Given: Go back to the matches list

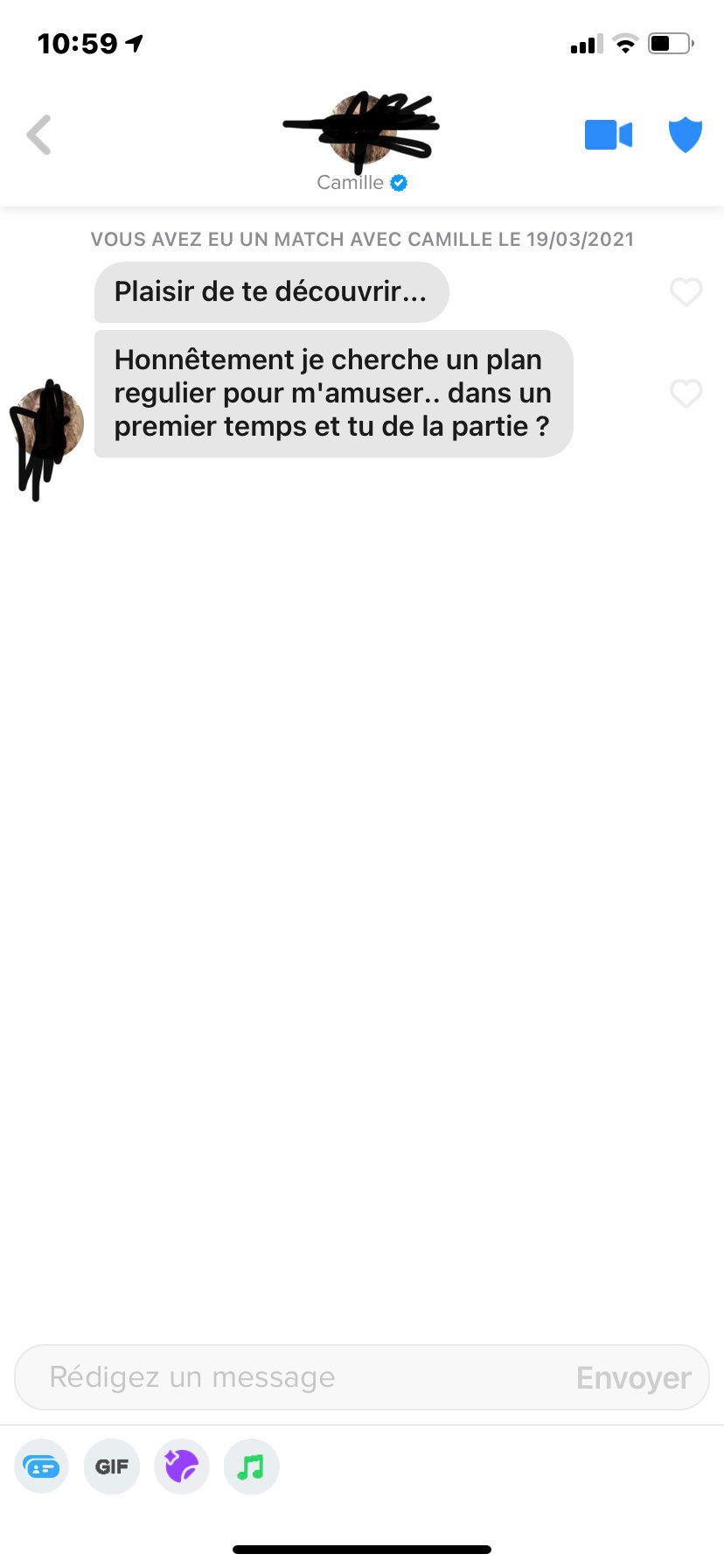Looking at the screenshot, I should tap(39, 135).
